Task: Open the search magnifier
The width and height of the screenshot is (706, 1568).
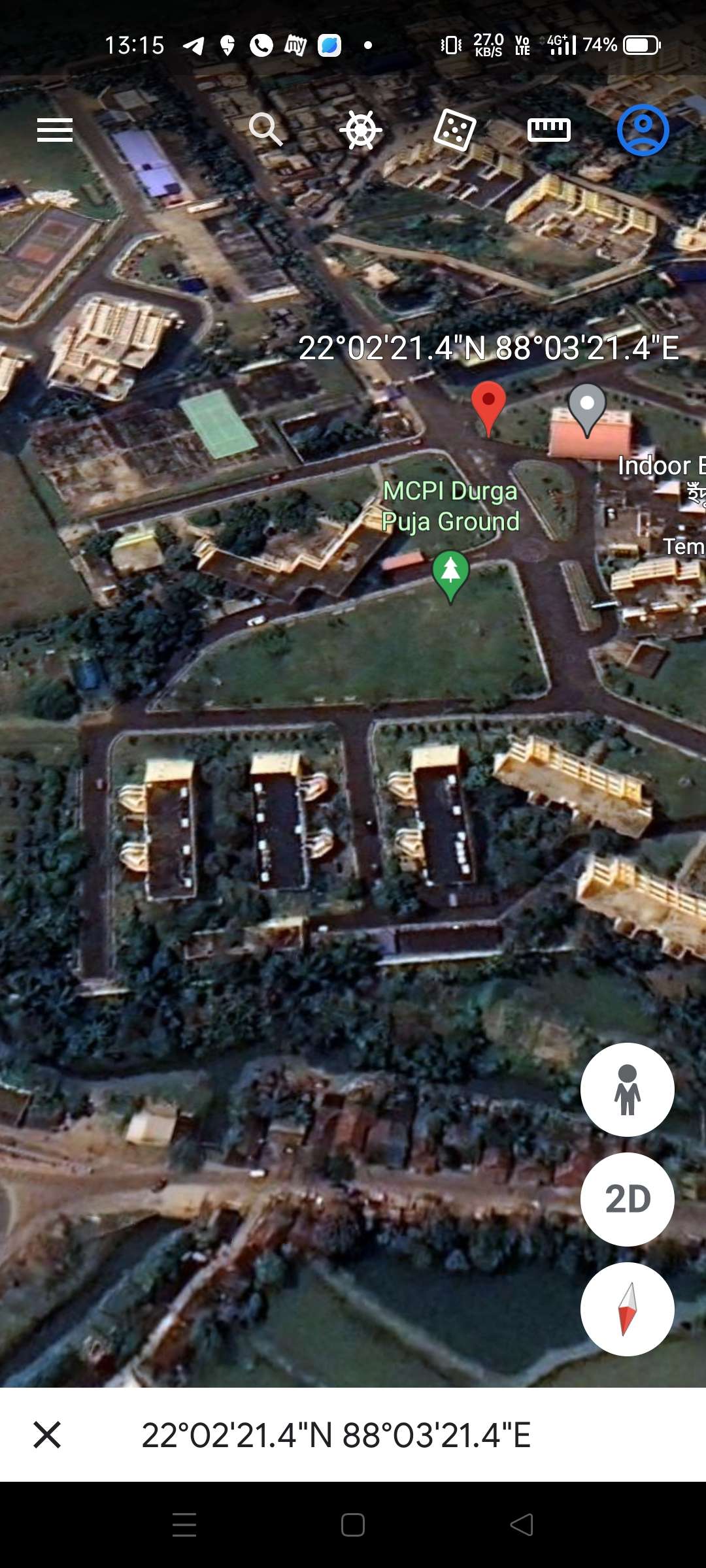Action: click(x=265, y=129)
